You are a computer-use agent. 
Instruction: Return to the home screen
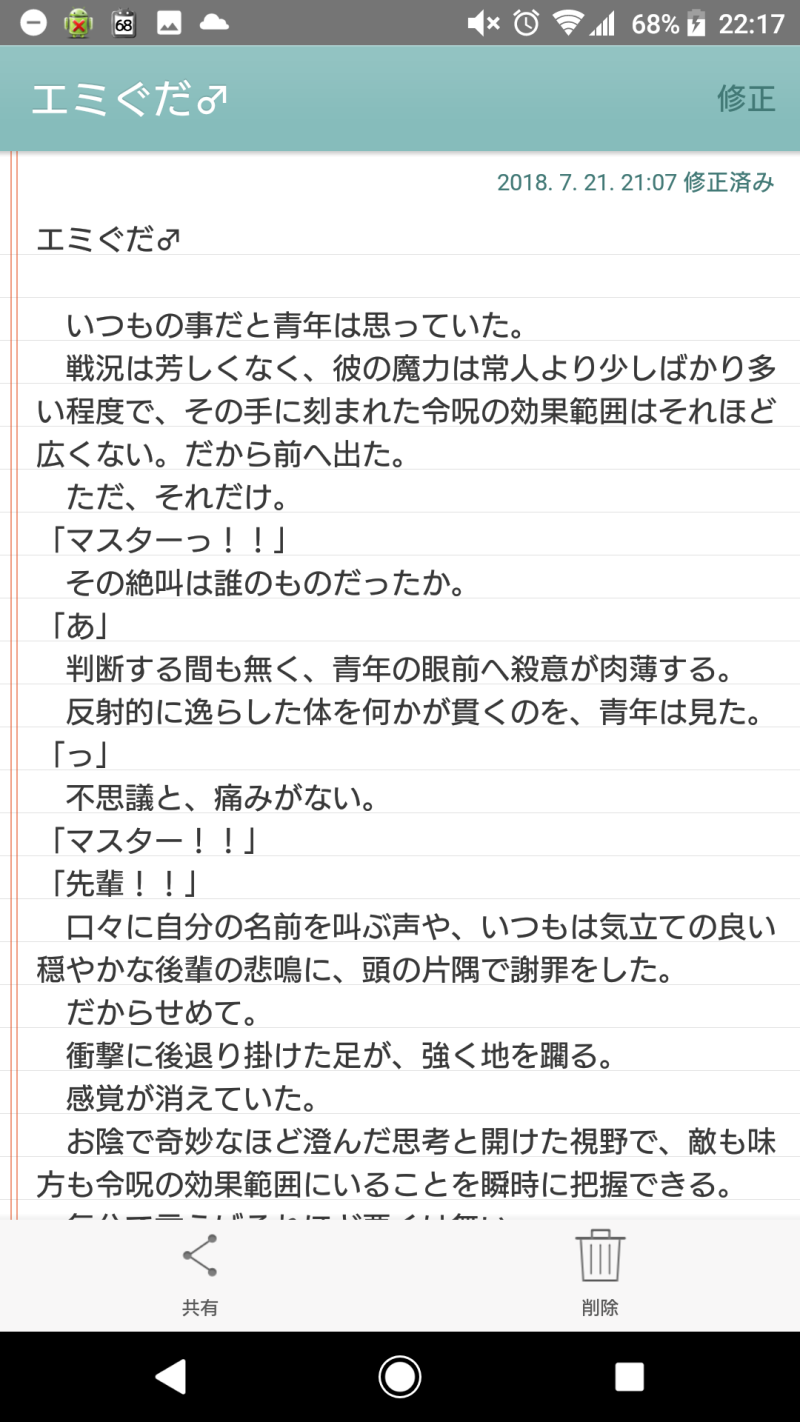click(400, 1377)
